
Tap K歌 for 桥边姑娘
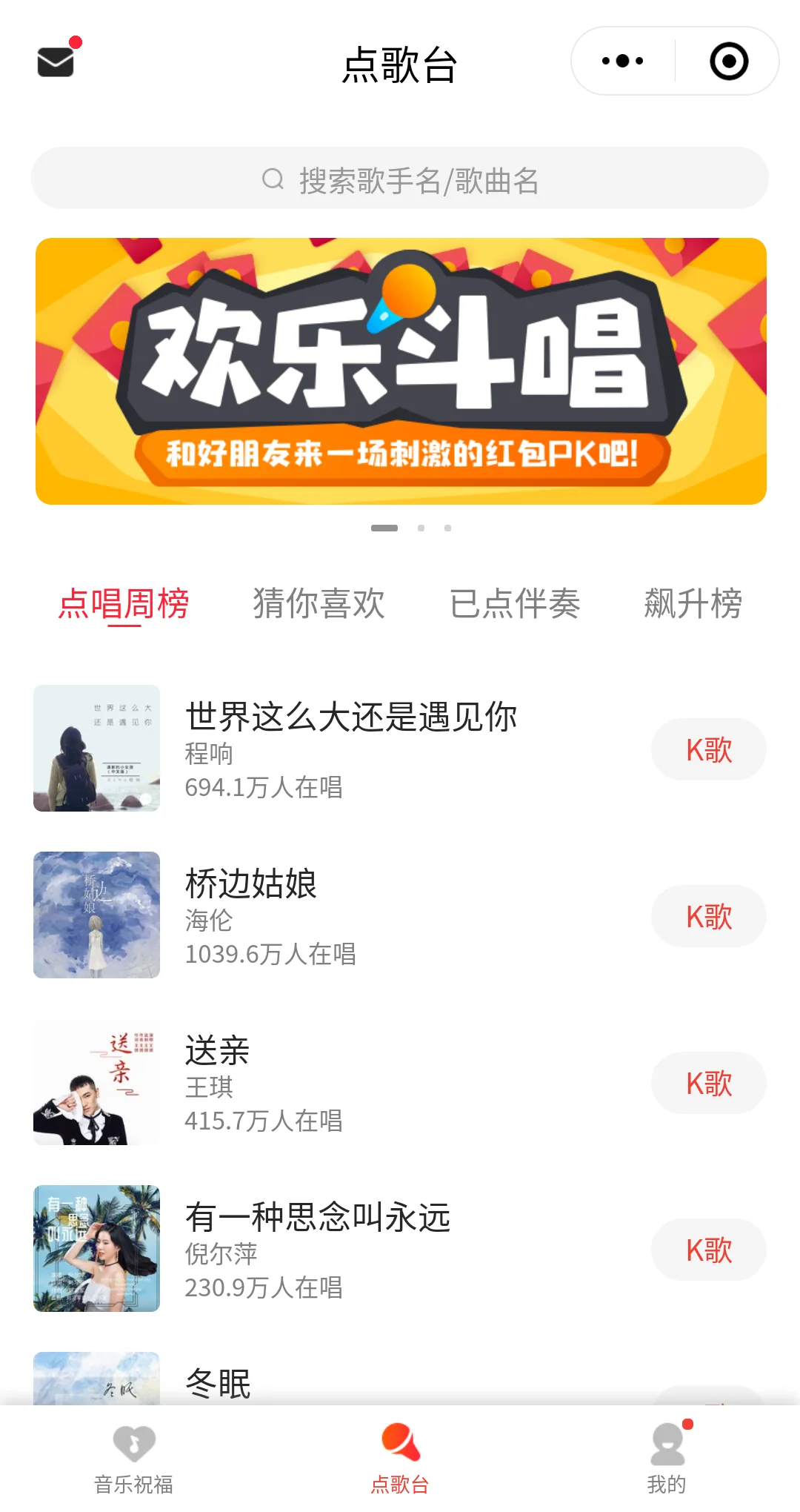click(708, 916)
